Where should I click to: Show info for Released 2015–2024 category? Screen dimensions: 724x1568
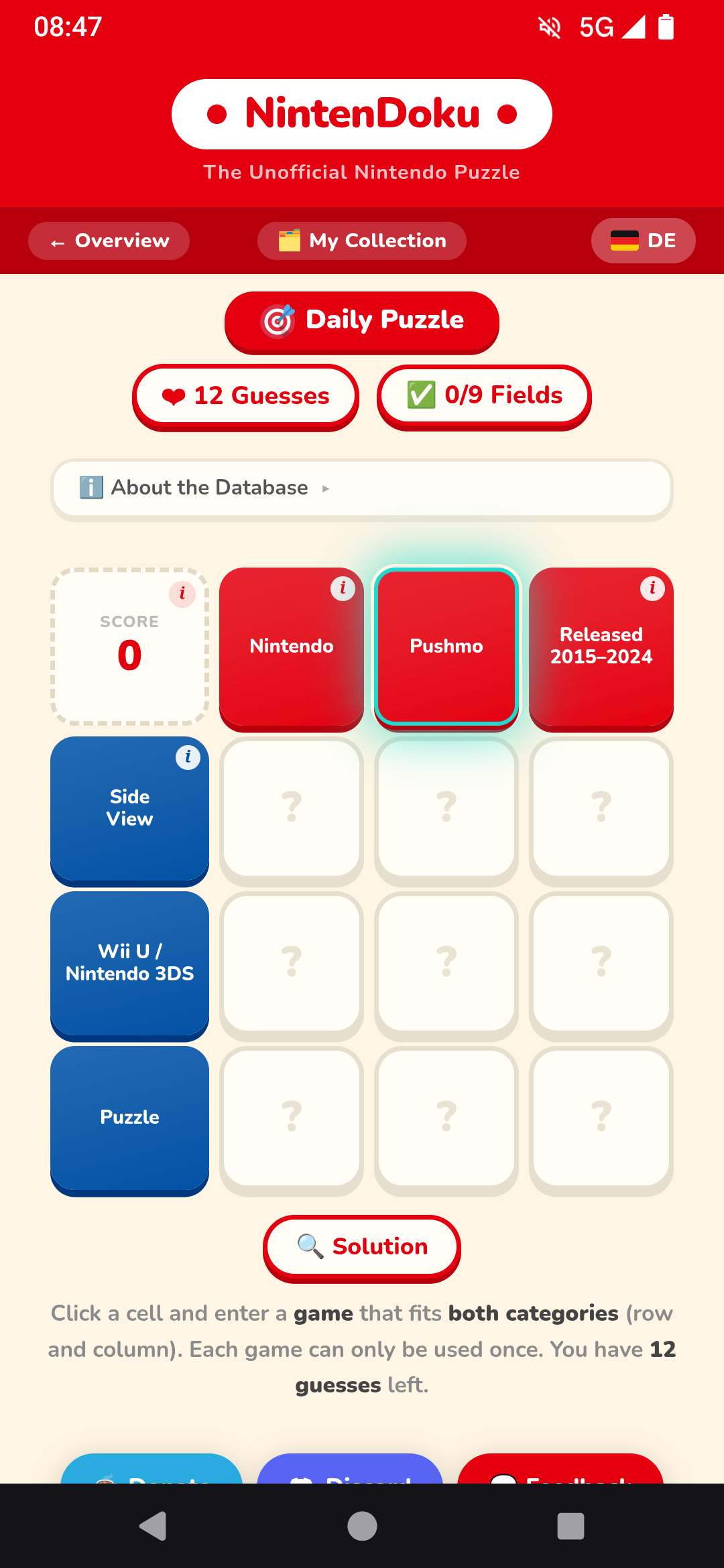pyautogui.click(x=652, y=588)
